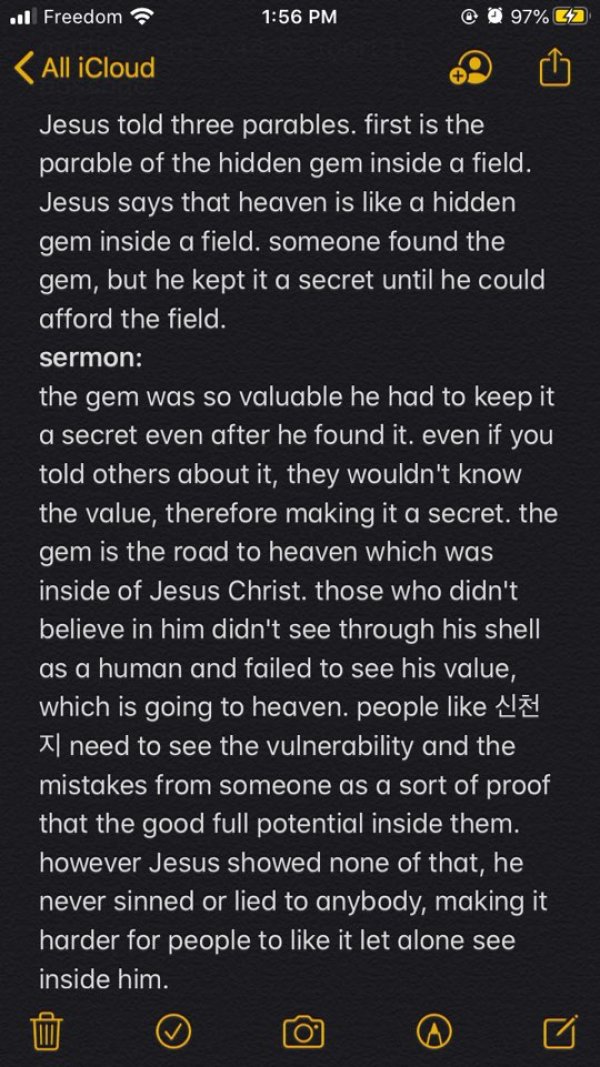Tap the note text to edit it
600x1067 pixels.
(300, 550)
